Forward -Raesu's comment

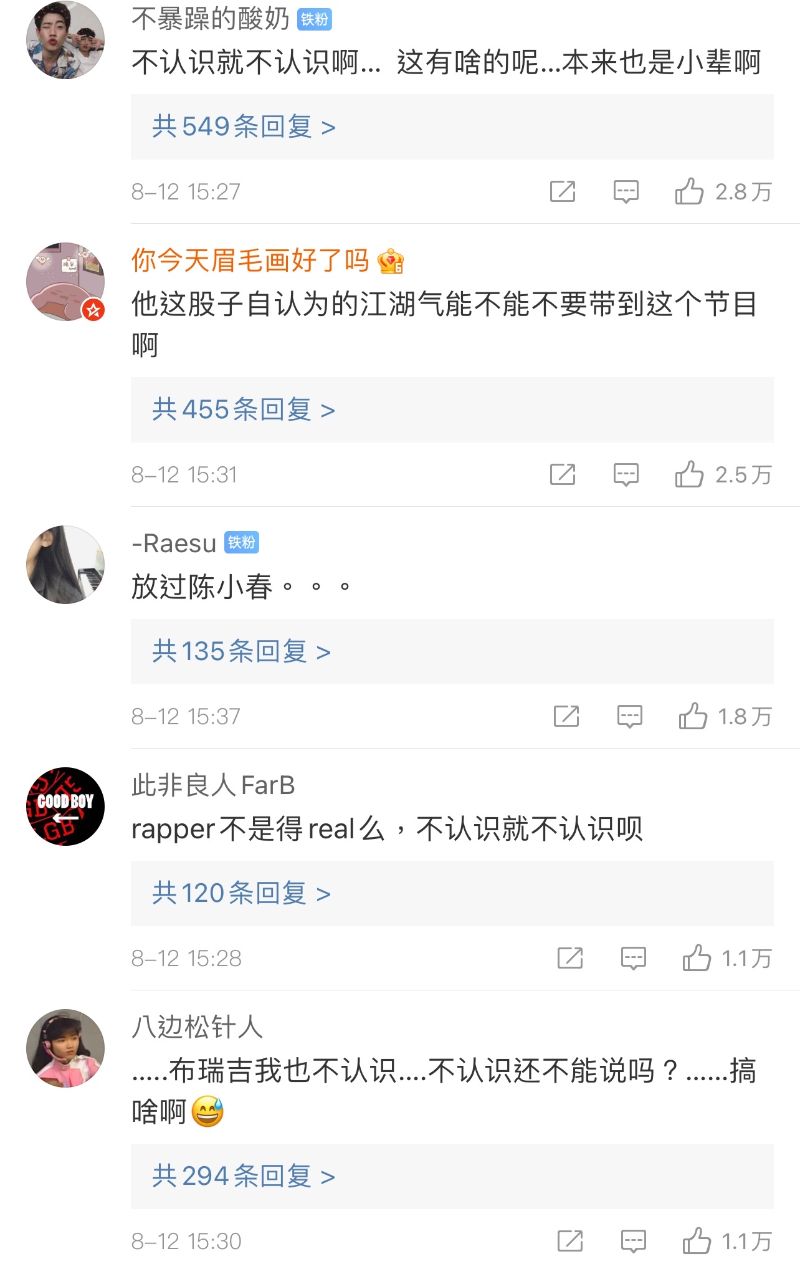coord(567,716)
